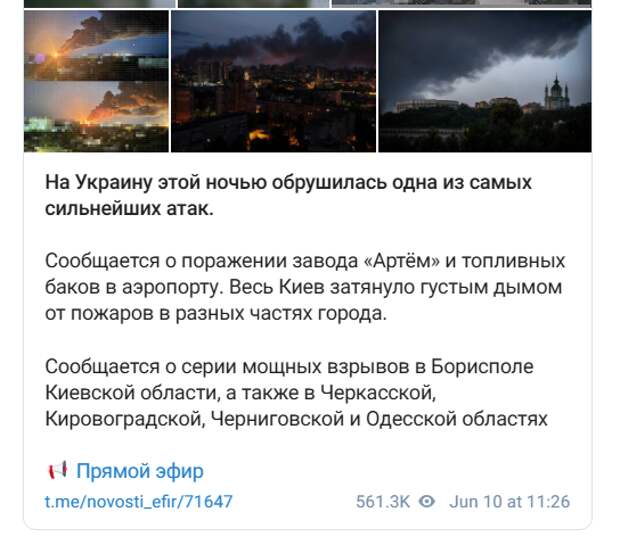The image size is (620, 545).
Task: Open the t.me/novosti_efir/71647 post link
Action: coord(139,501)
